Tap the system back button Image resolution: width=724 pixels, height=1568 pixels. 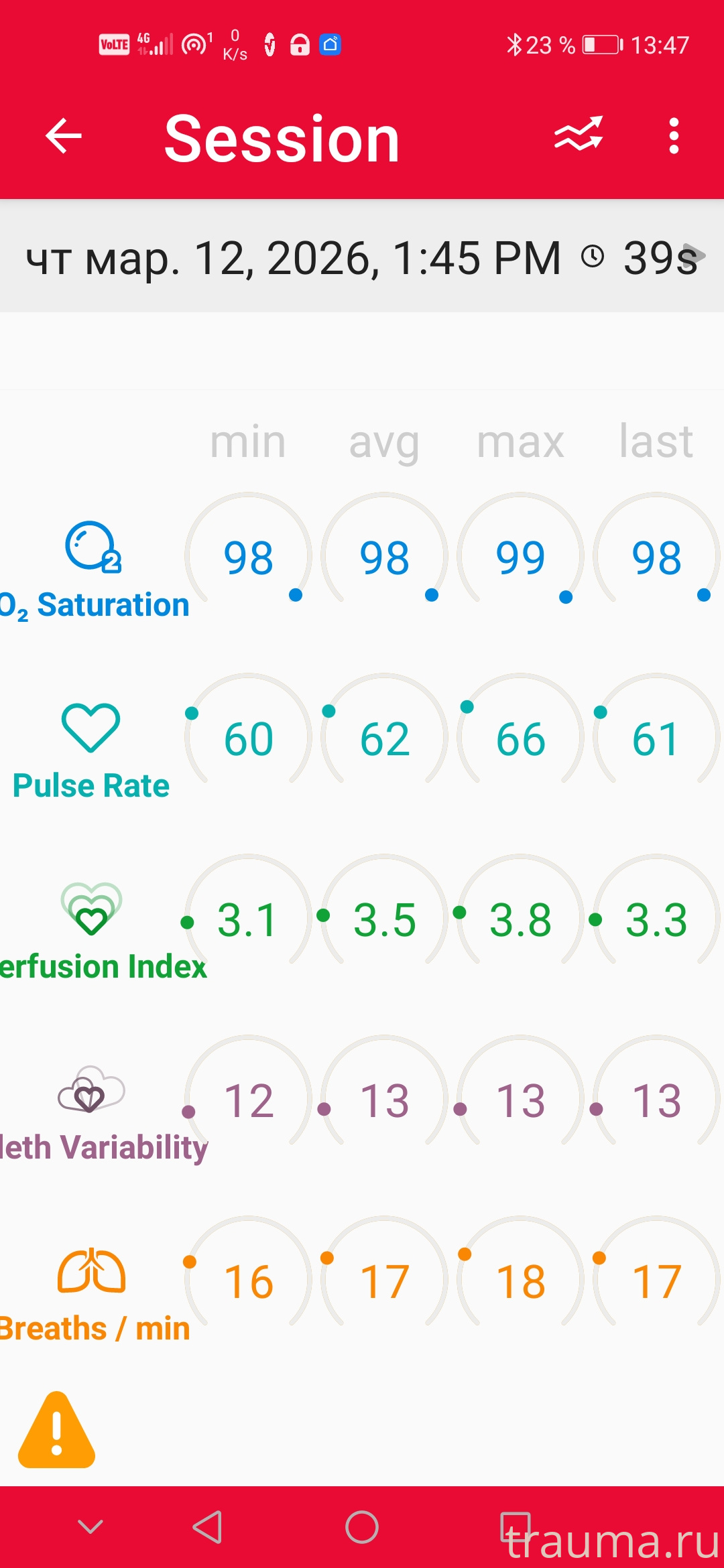click(x=207, y=1527)
